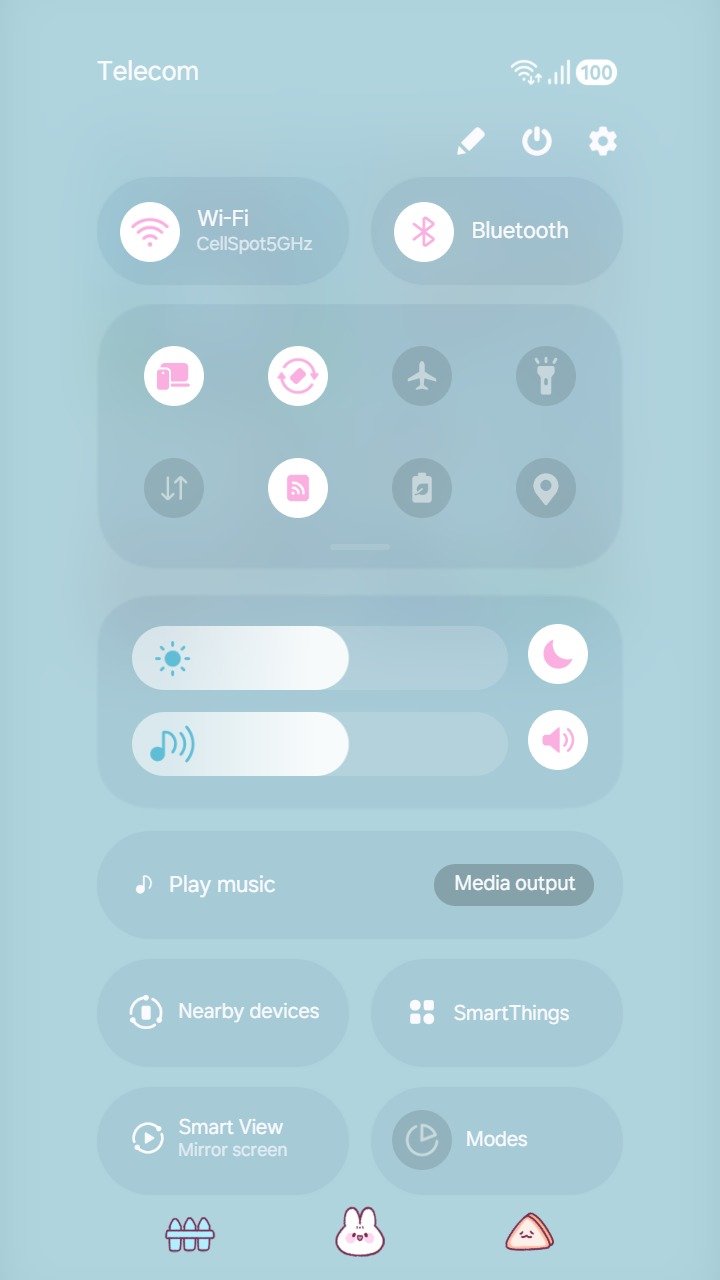Toggle Bluetooth off

pos(424,231)
